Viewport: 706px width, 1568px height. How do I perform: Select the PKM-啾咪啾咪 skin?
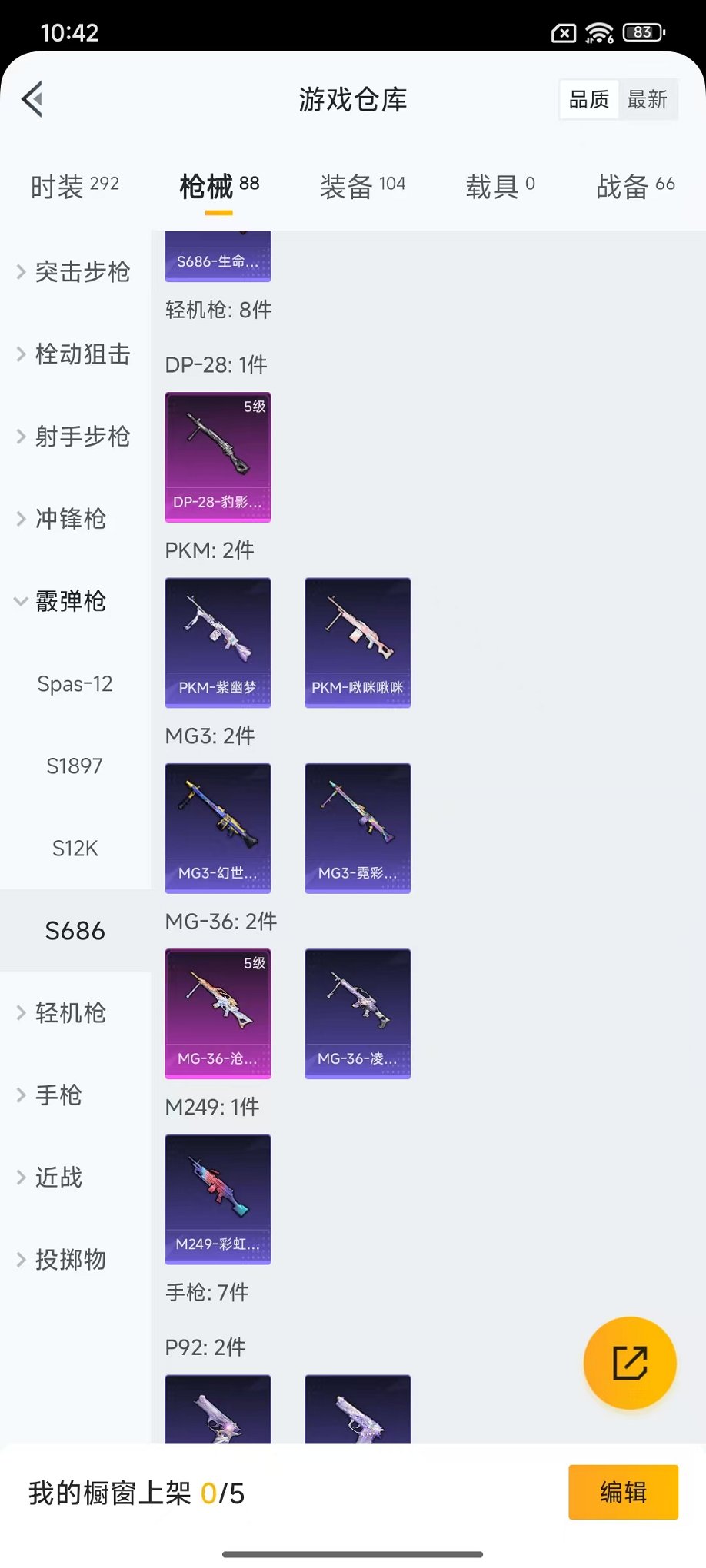[x=357, y=643]
